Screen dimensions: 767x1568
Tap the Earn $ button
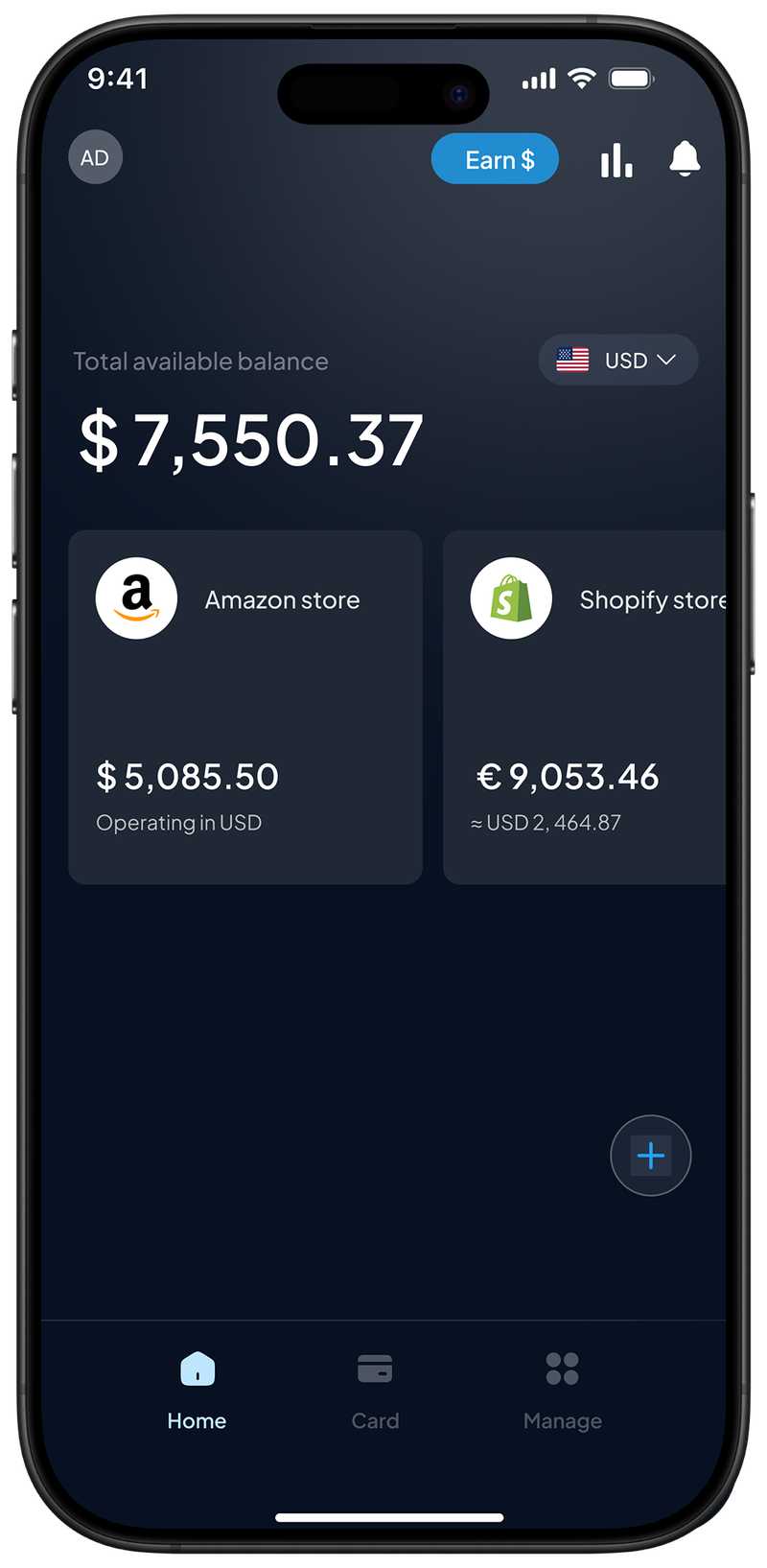[x=495, y=159]
